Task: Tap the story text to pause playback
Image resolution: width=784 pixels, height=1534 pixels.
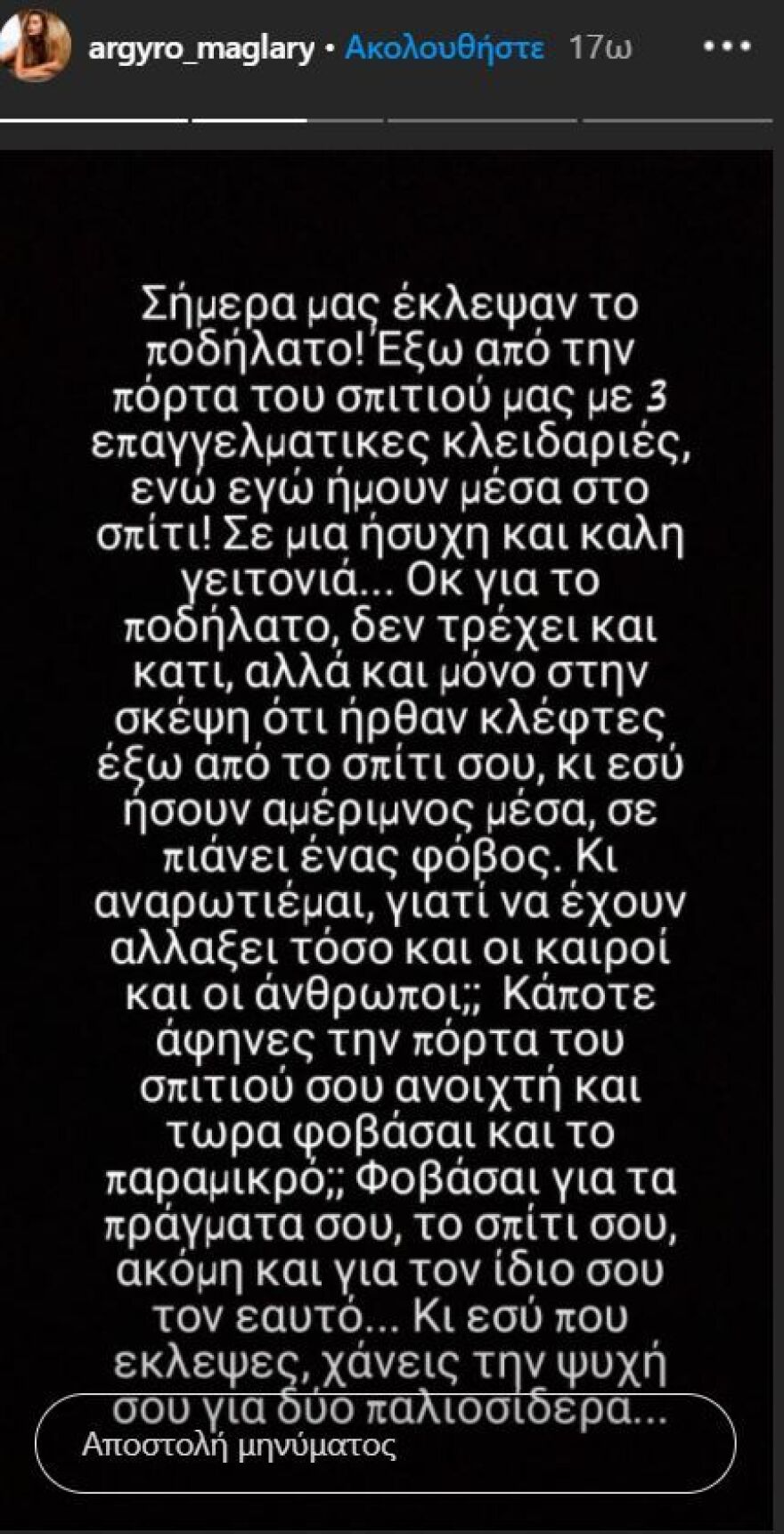Action: pos(392,802)
